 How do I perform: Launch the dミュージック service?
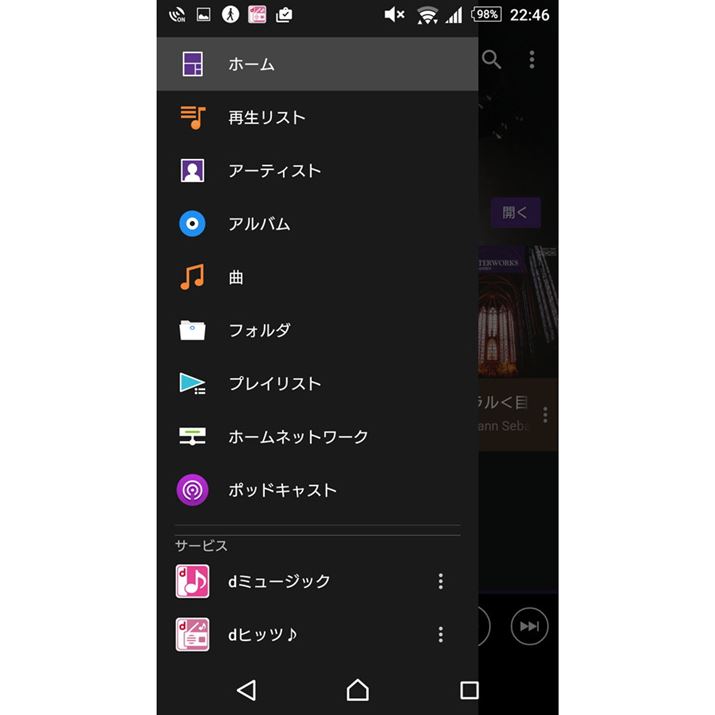click(x=290, y=581)
